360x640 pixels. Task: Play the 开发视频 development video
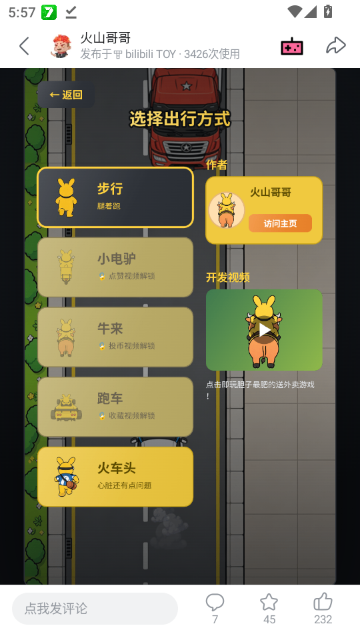[264, 330]
